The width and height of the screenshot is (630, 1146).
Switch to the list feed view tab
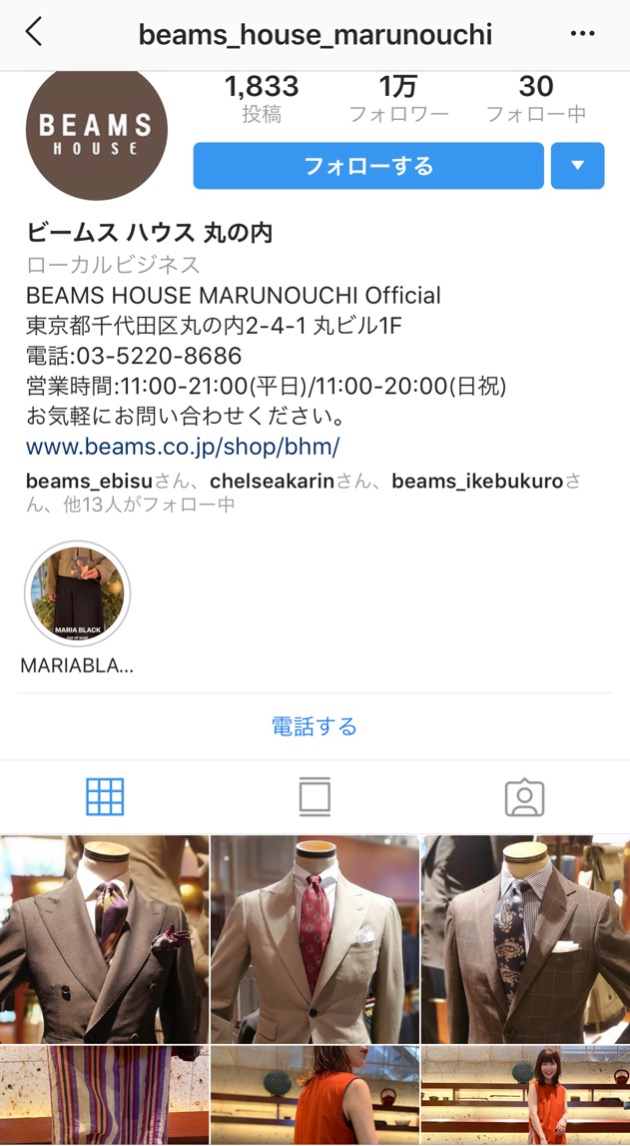pyautogui.click(x=314, y=797)
